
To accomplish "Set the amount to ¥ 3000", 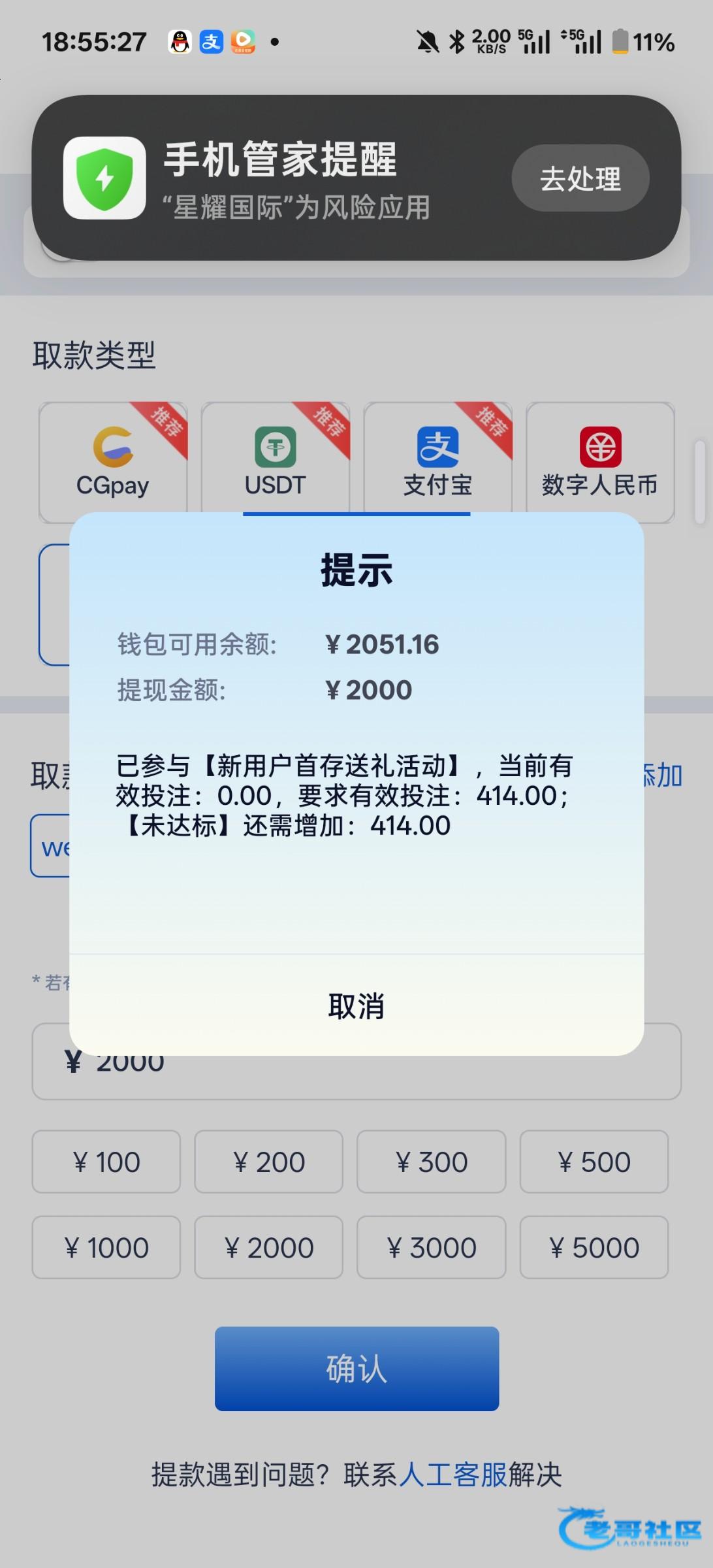I will pos(431,1248).
